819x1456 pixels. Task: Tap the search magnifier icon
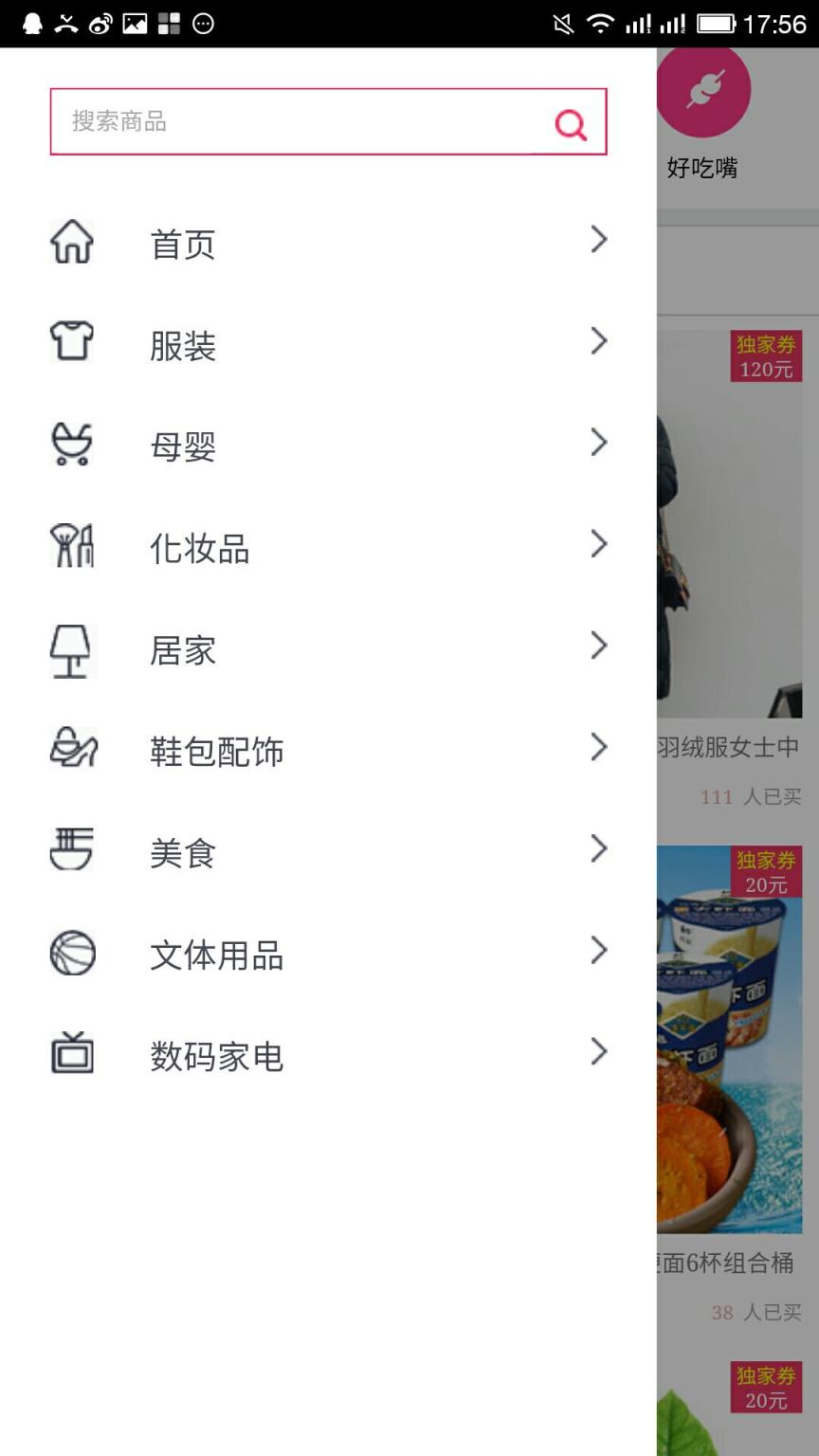[x=569, y=123]
